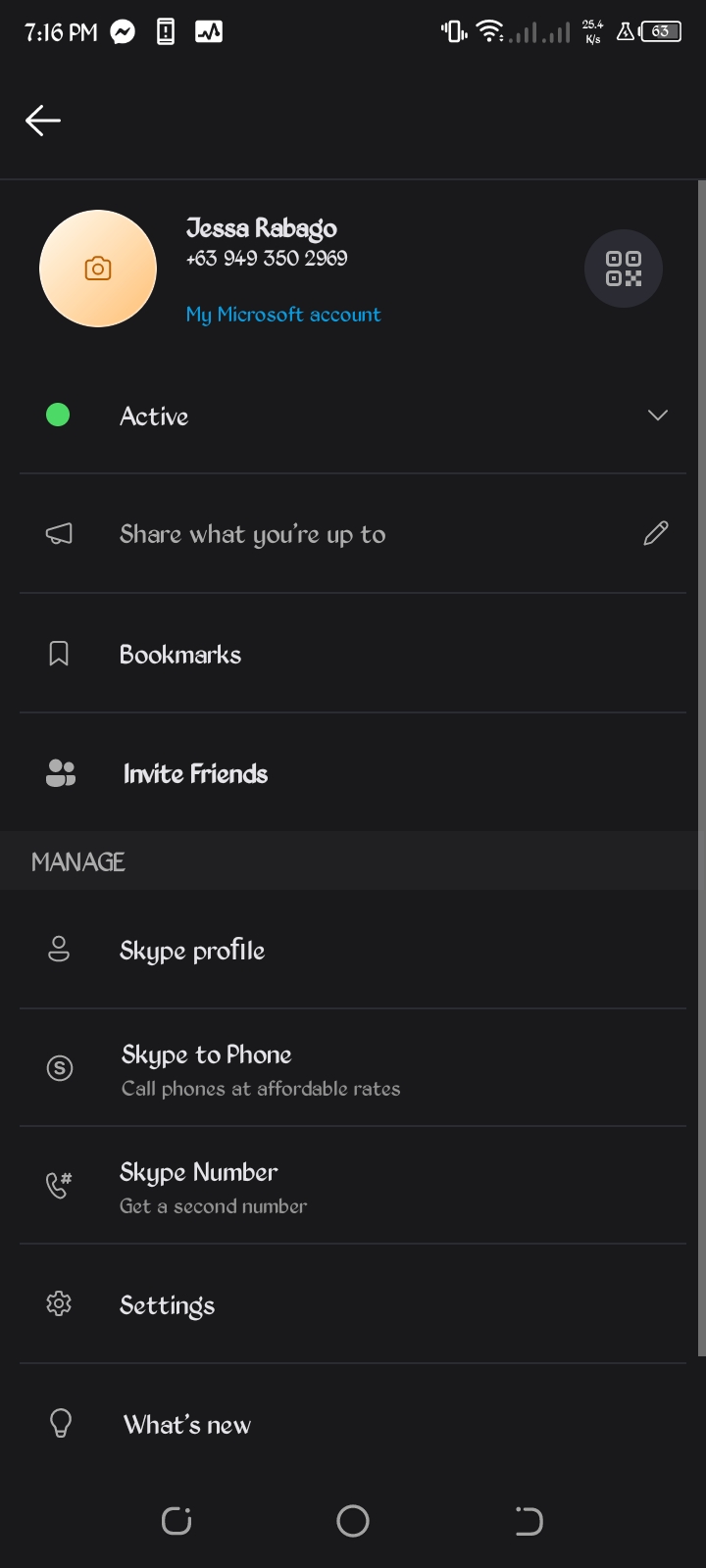Open recent apps from navigation bar
The image size is (706, 1568).
(176, 1521)
